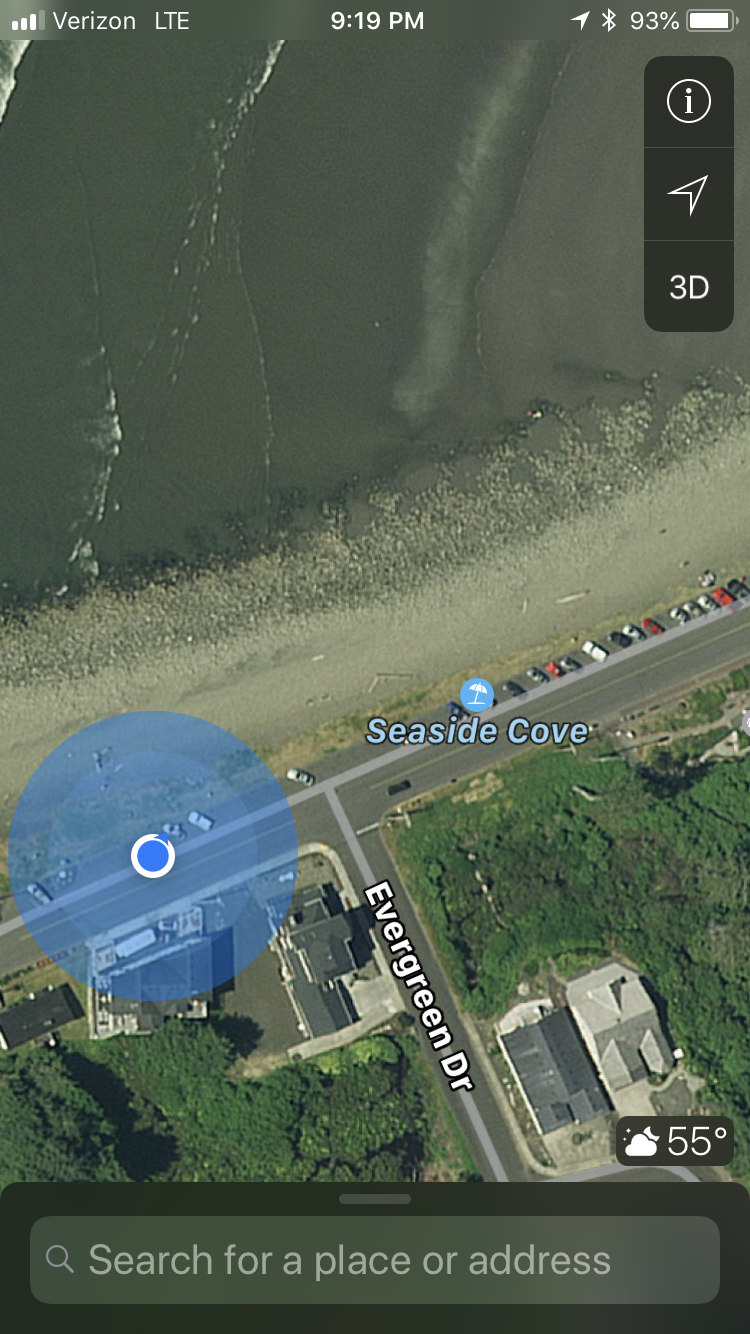Tap the search for a place field

point(375,1260)
